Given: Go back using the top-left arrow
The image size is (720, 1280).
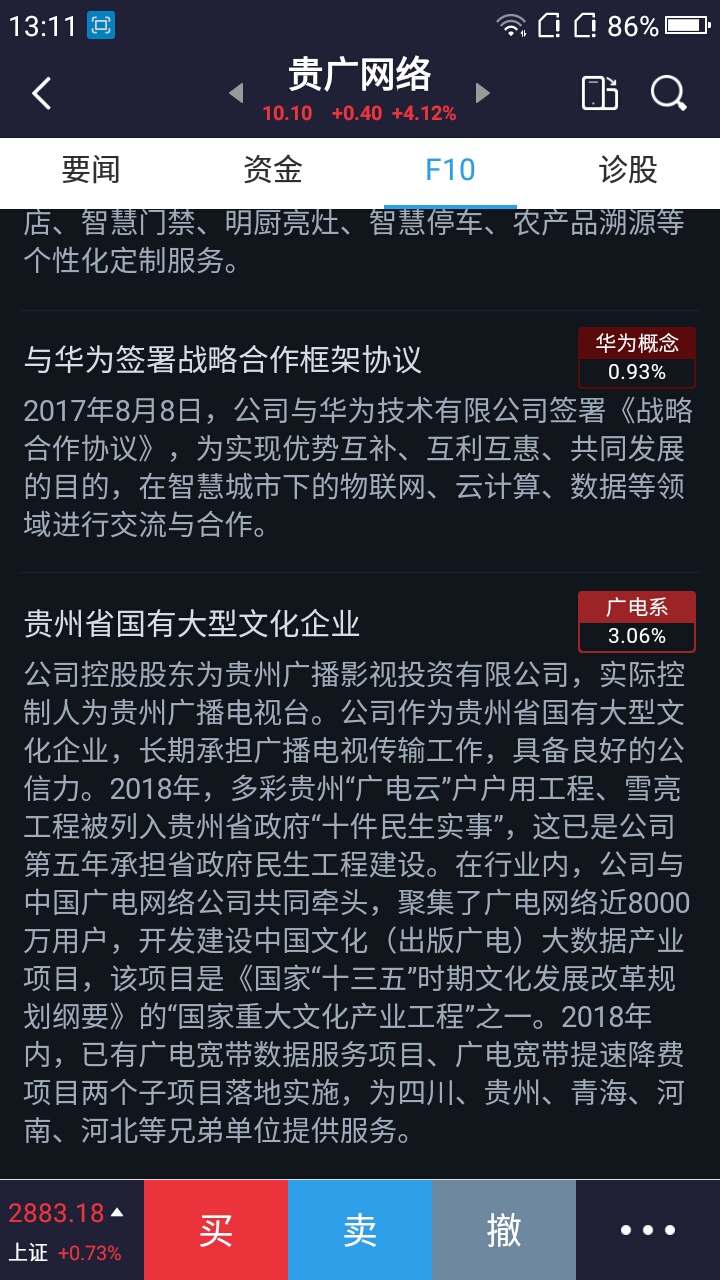Looking at the screenshot, I should click(x=41, y=94).
